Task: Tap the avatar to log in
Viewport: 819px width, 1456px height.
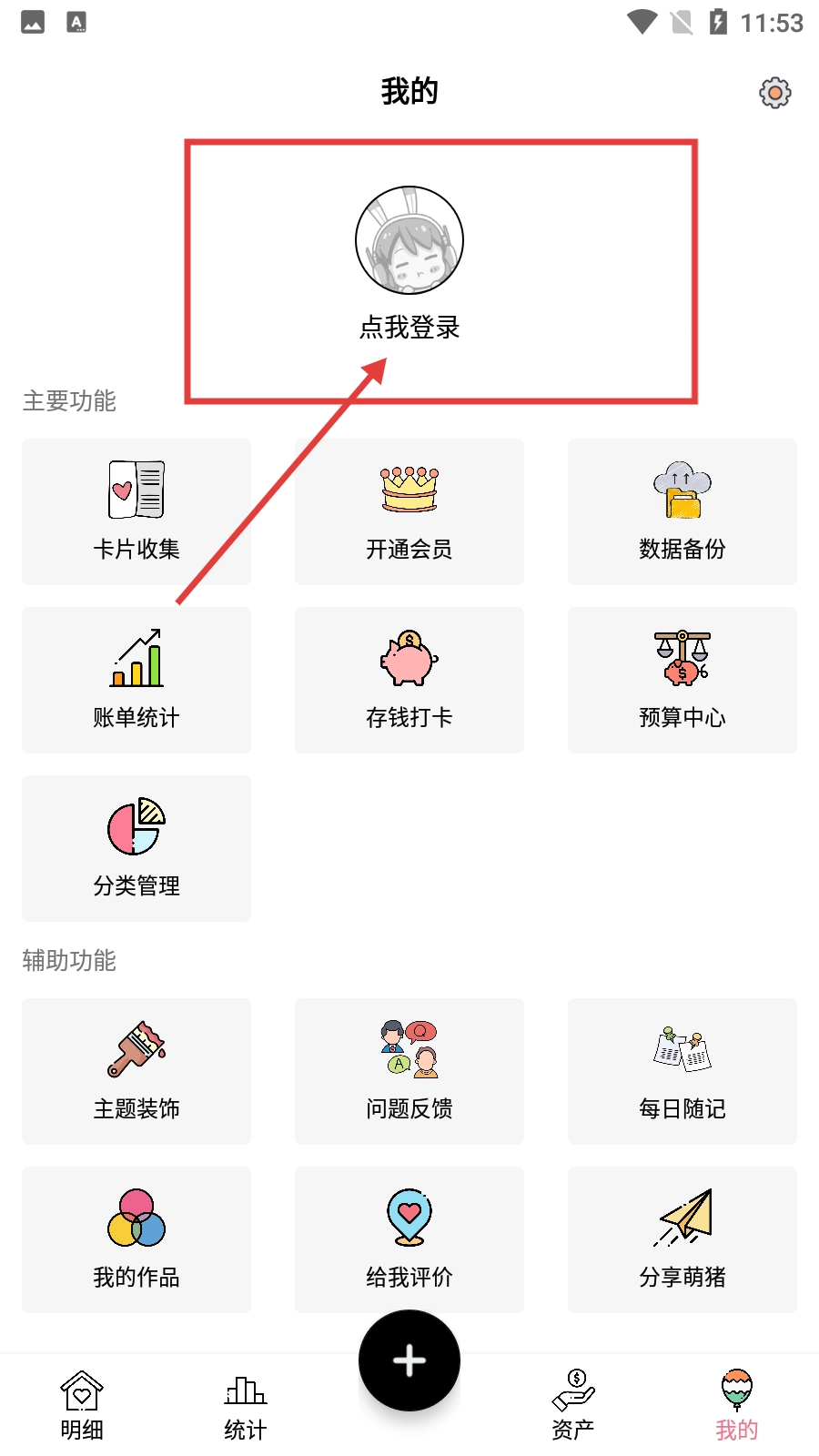Action: [x=409, y=240]
